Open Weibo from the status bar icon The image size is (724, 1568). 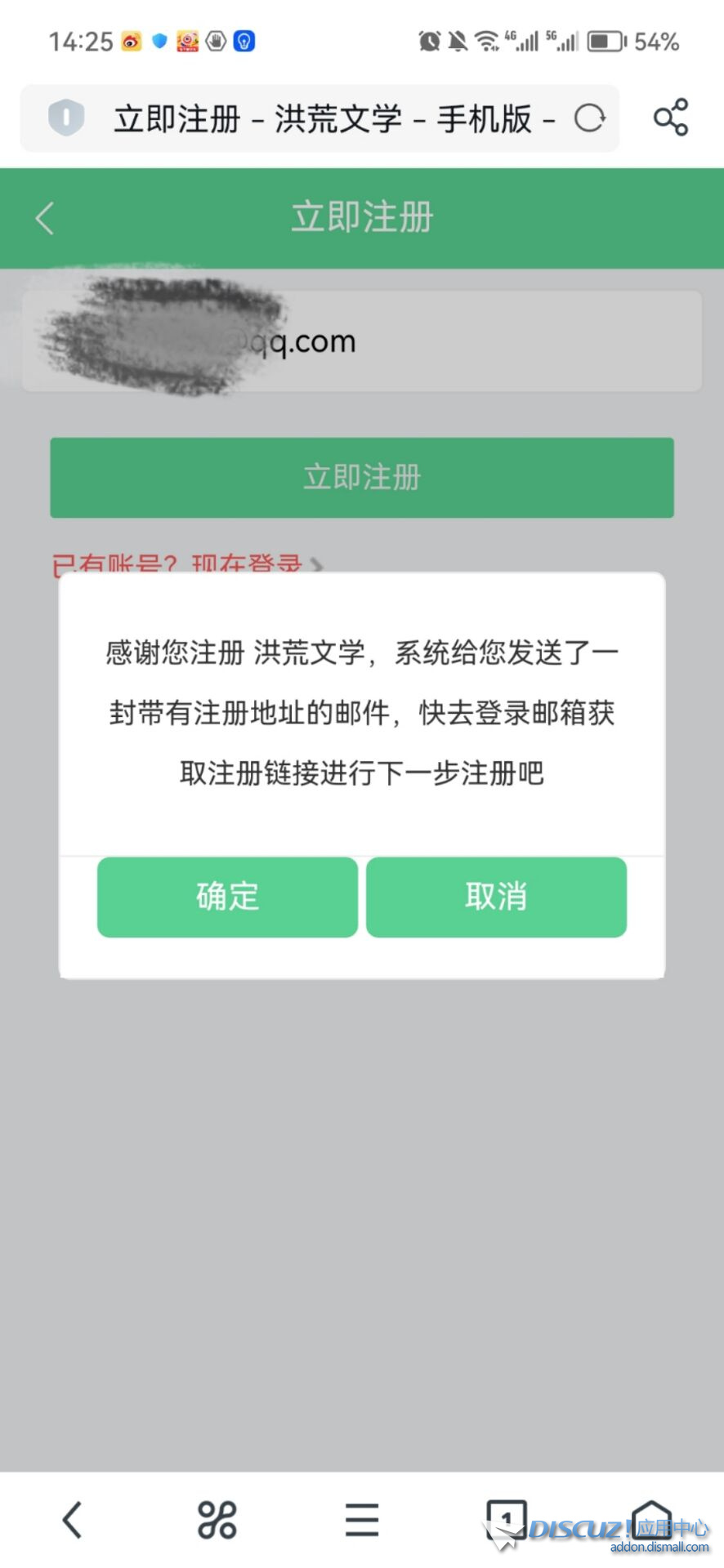pyautogui.click(x=131, y=41)
